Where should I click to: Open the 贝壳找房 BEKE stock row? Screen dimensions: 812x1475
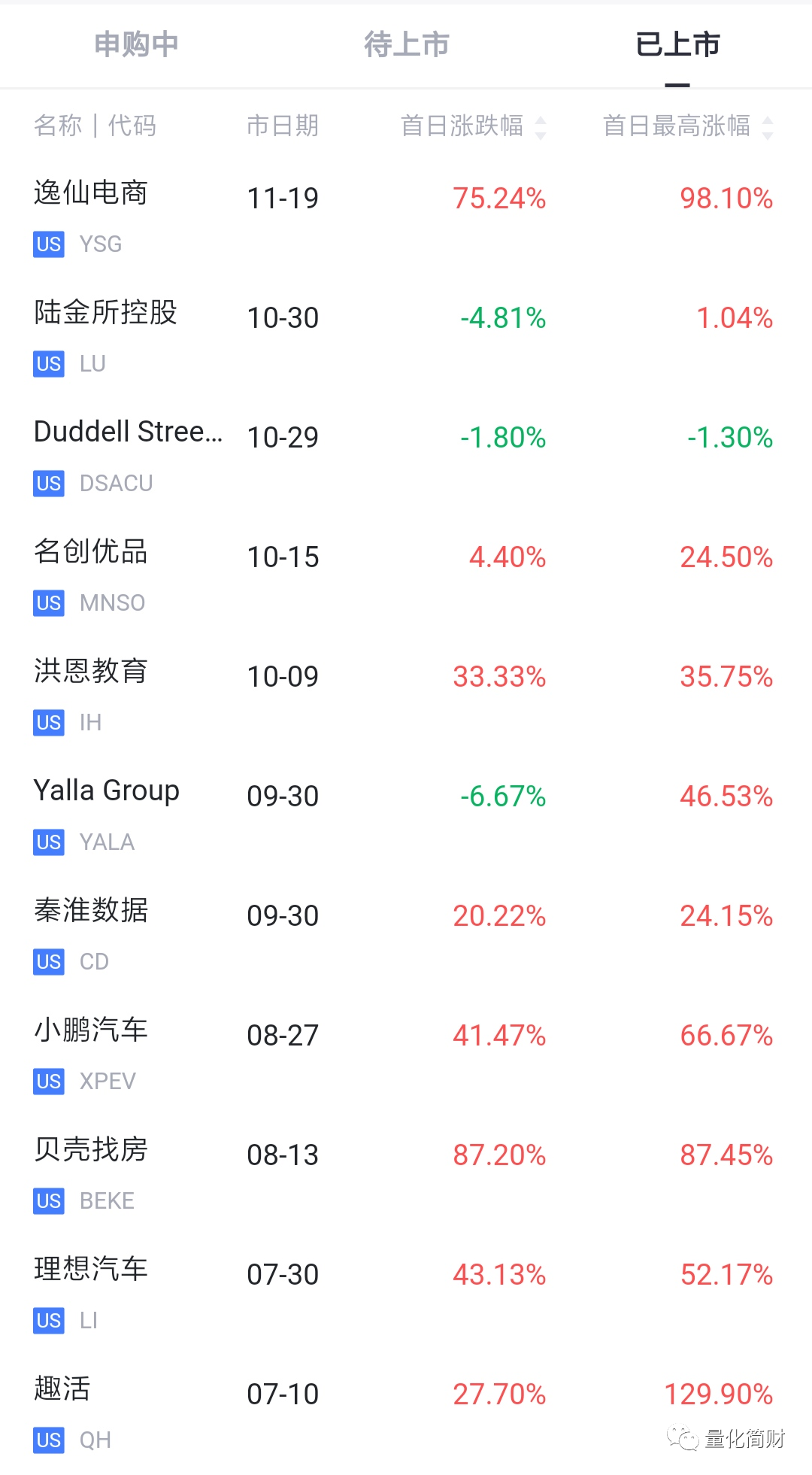(406, 1173)
